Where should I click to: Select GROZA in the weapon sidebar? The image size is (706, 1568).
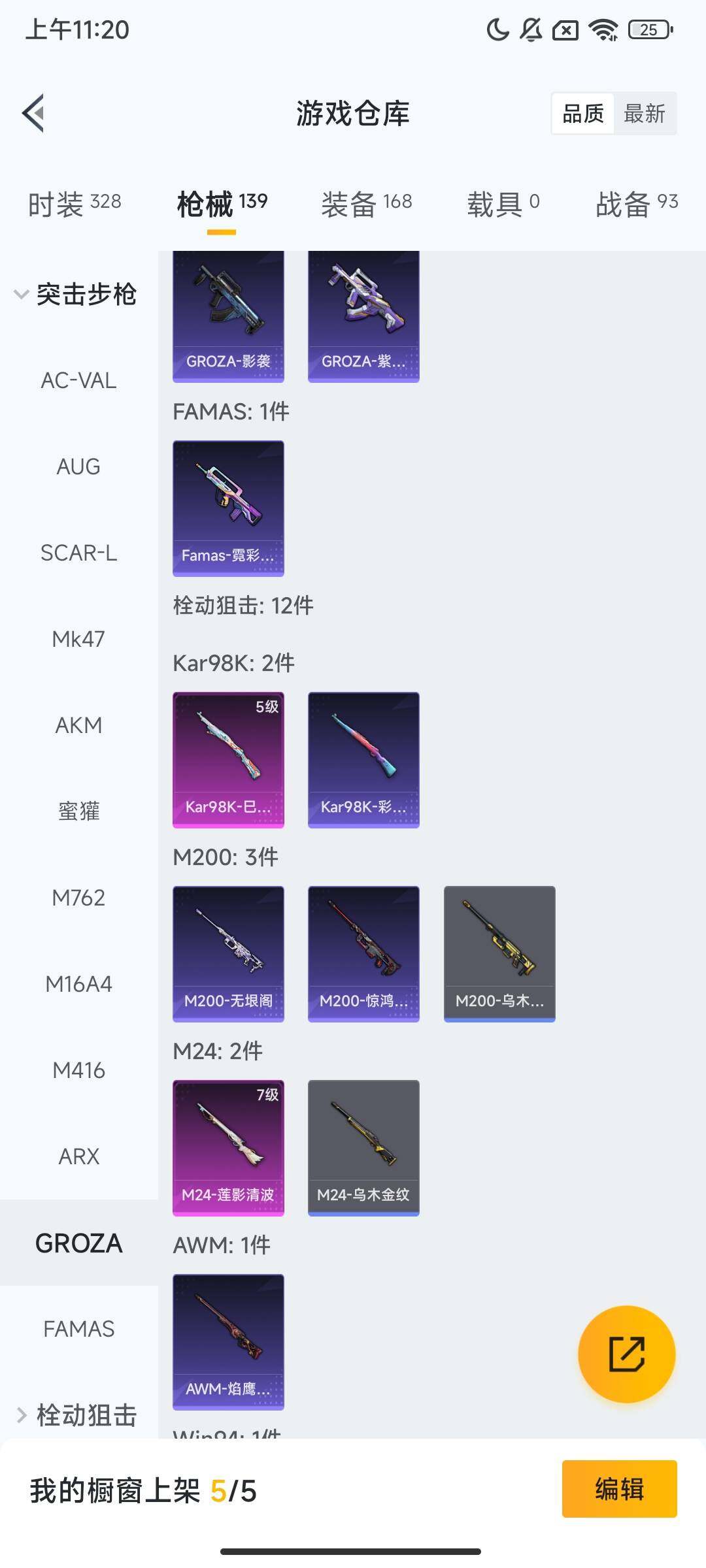pyautogui.click(x=79, y=1243)
